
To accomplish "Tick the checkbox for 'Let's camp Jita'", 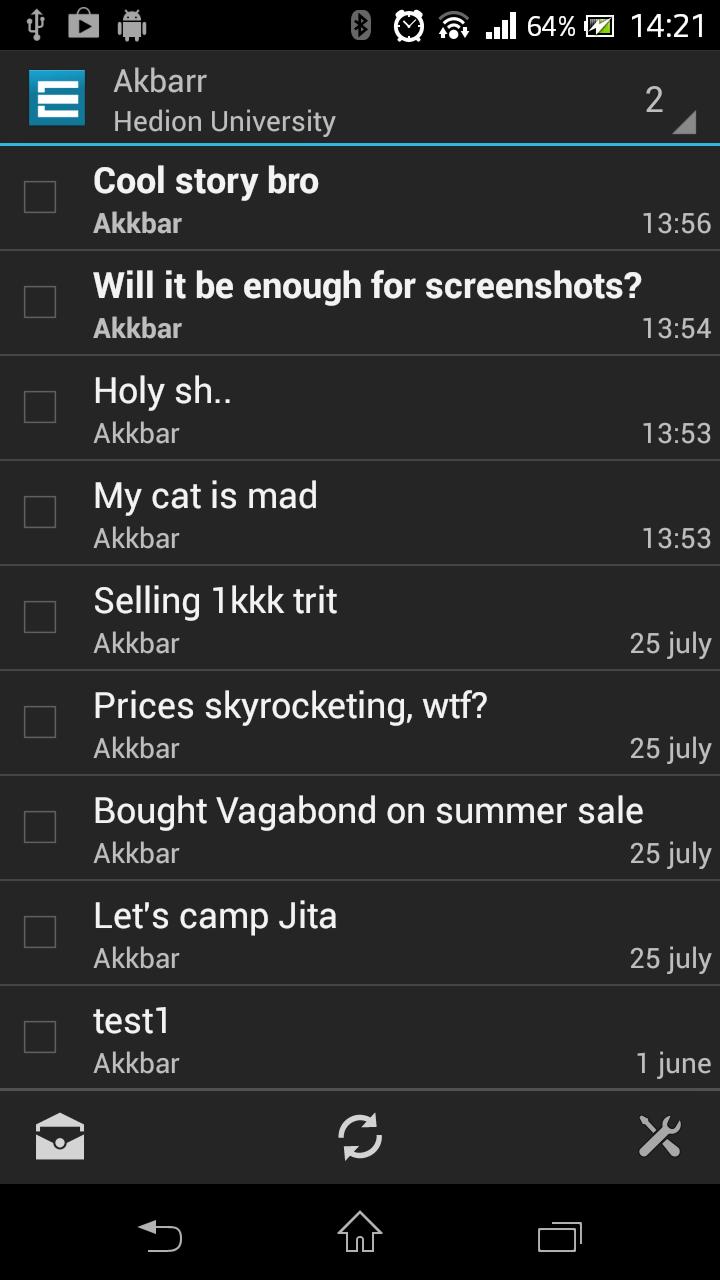I will (39, 931).
